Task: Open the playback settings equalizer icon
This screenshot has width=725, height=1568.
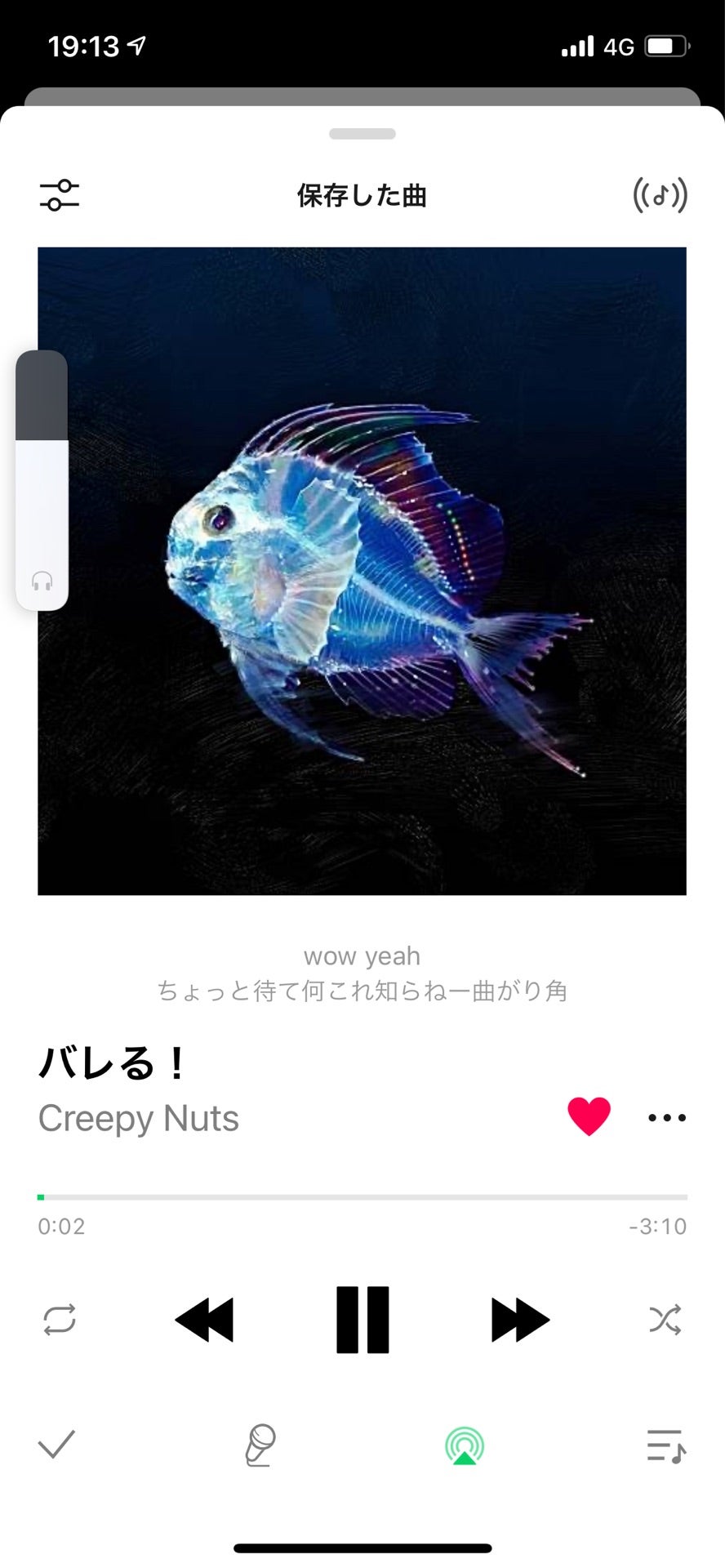Action: click(x=59, y=195)
